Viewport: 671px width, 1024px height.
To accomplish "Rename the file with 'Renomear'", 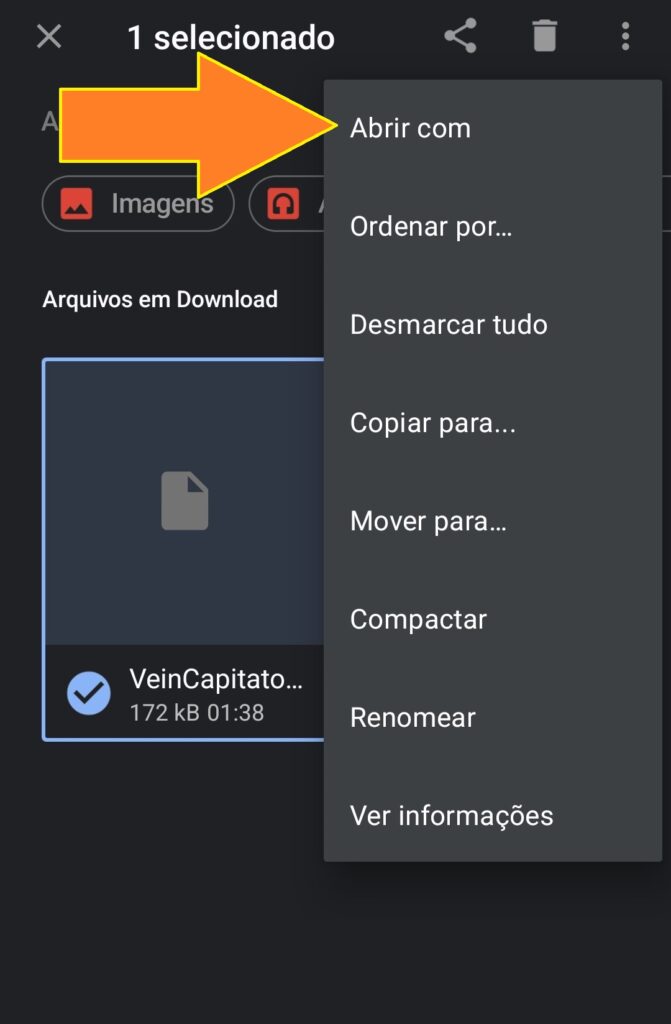I will (412, 717).
